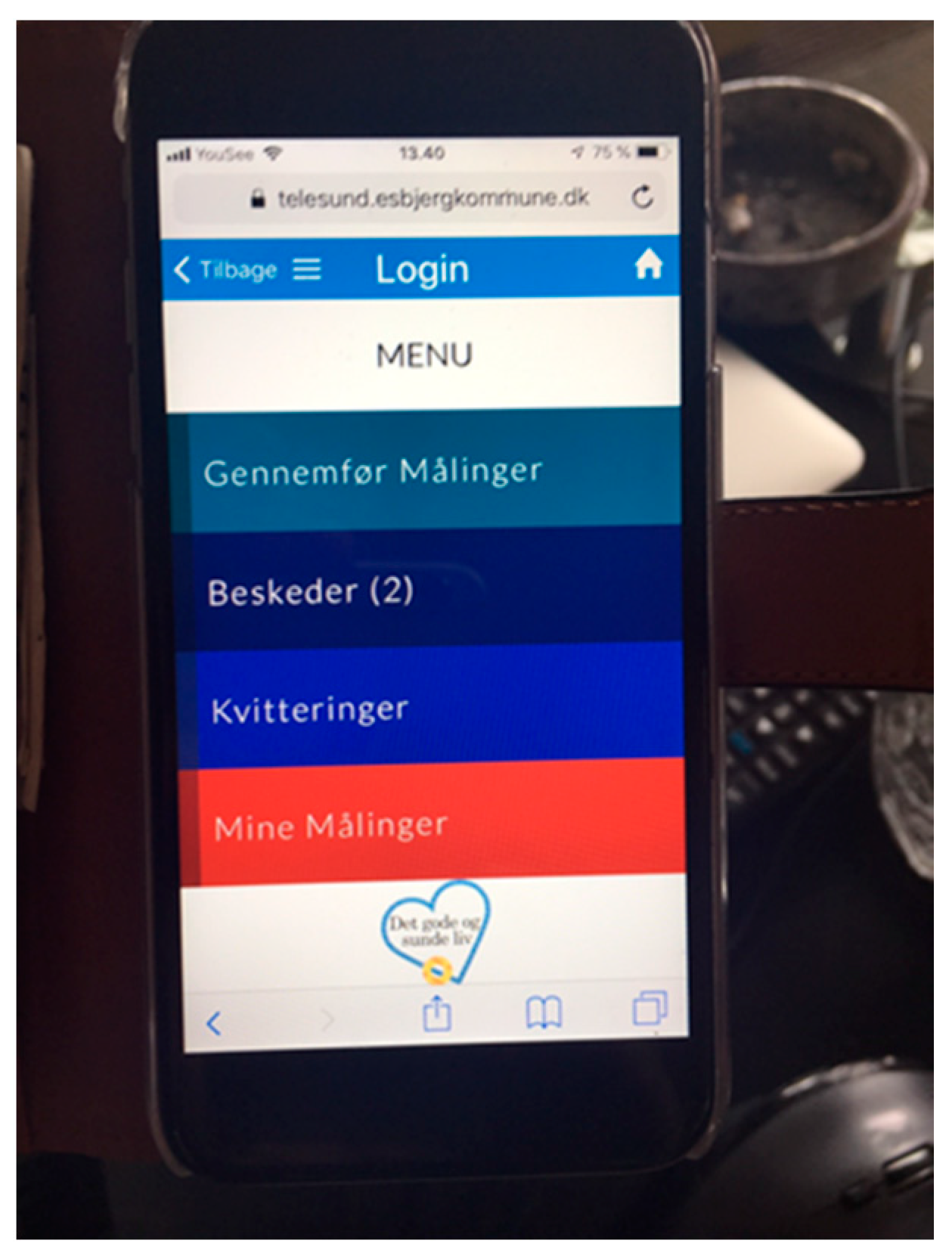Image resolution: width=952 pixels, height=1259 pixels.
Task: Tap the telesund.esbjergkommune.dk address bar
Action: coord(433,199)
